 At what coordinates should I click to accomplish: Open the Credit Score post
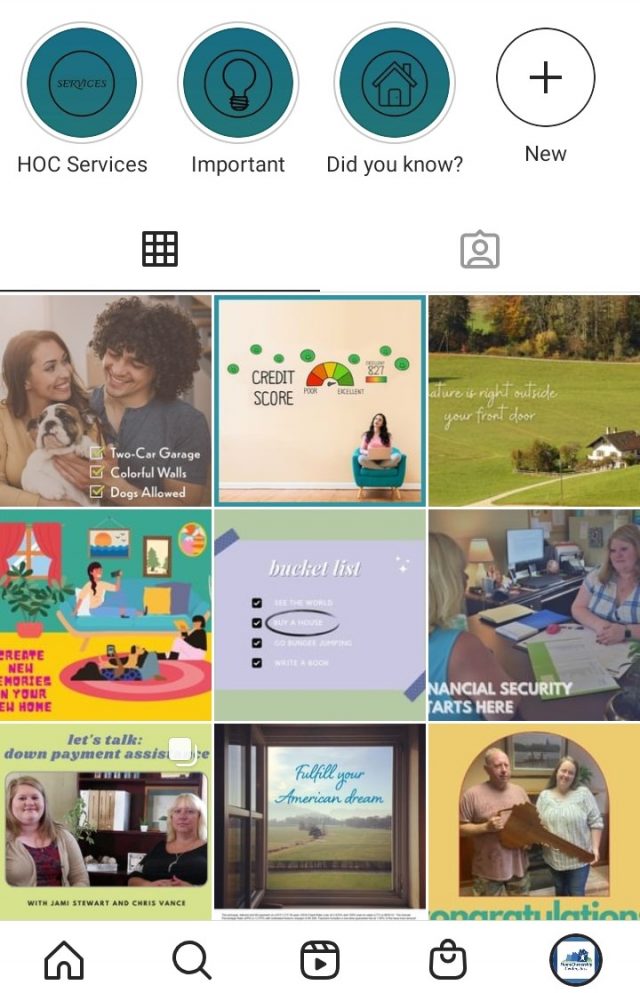tap(320, 400)
